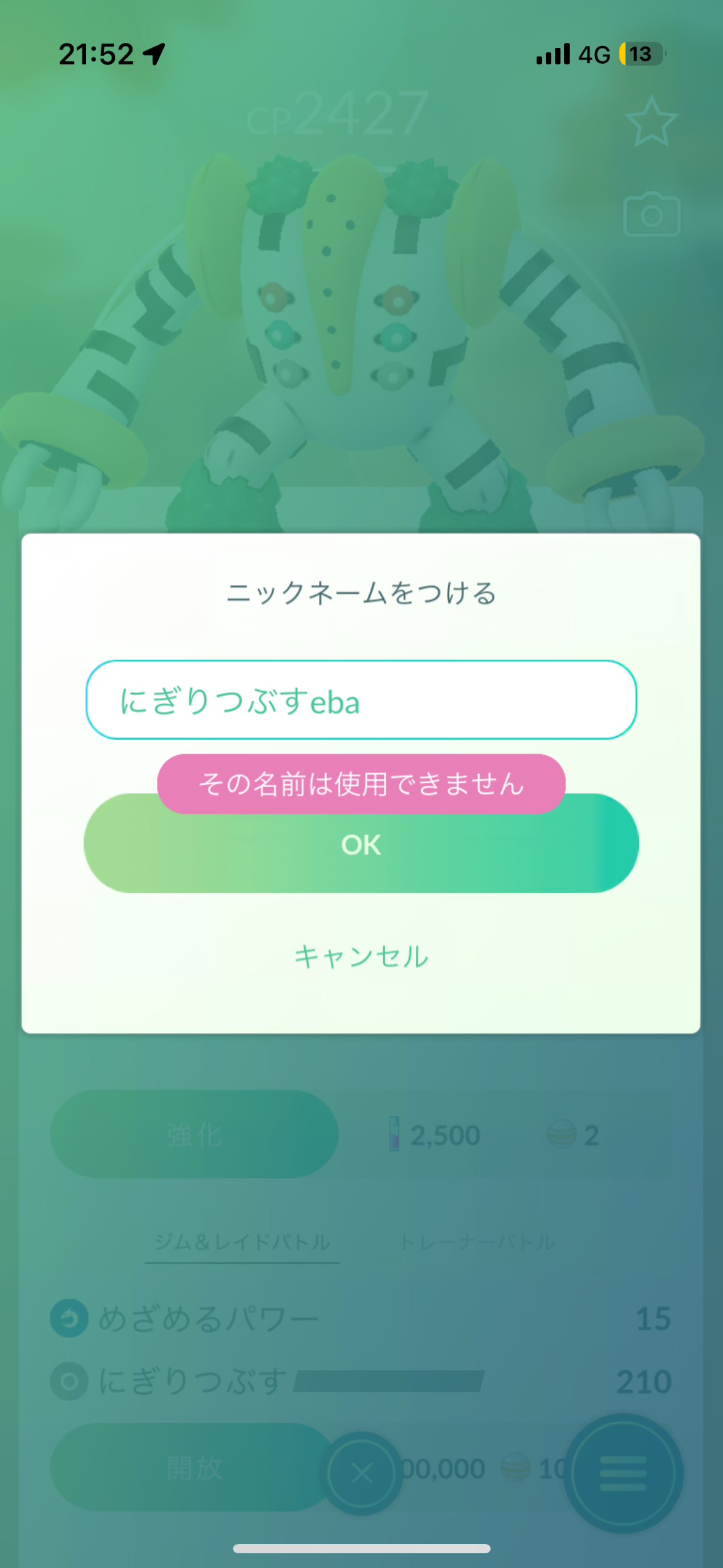Tap the nickname text field
Viewport: 723px width, 1568px height.
point(361,700)
